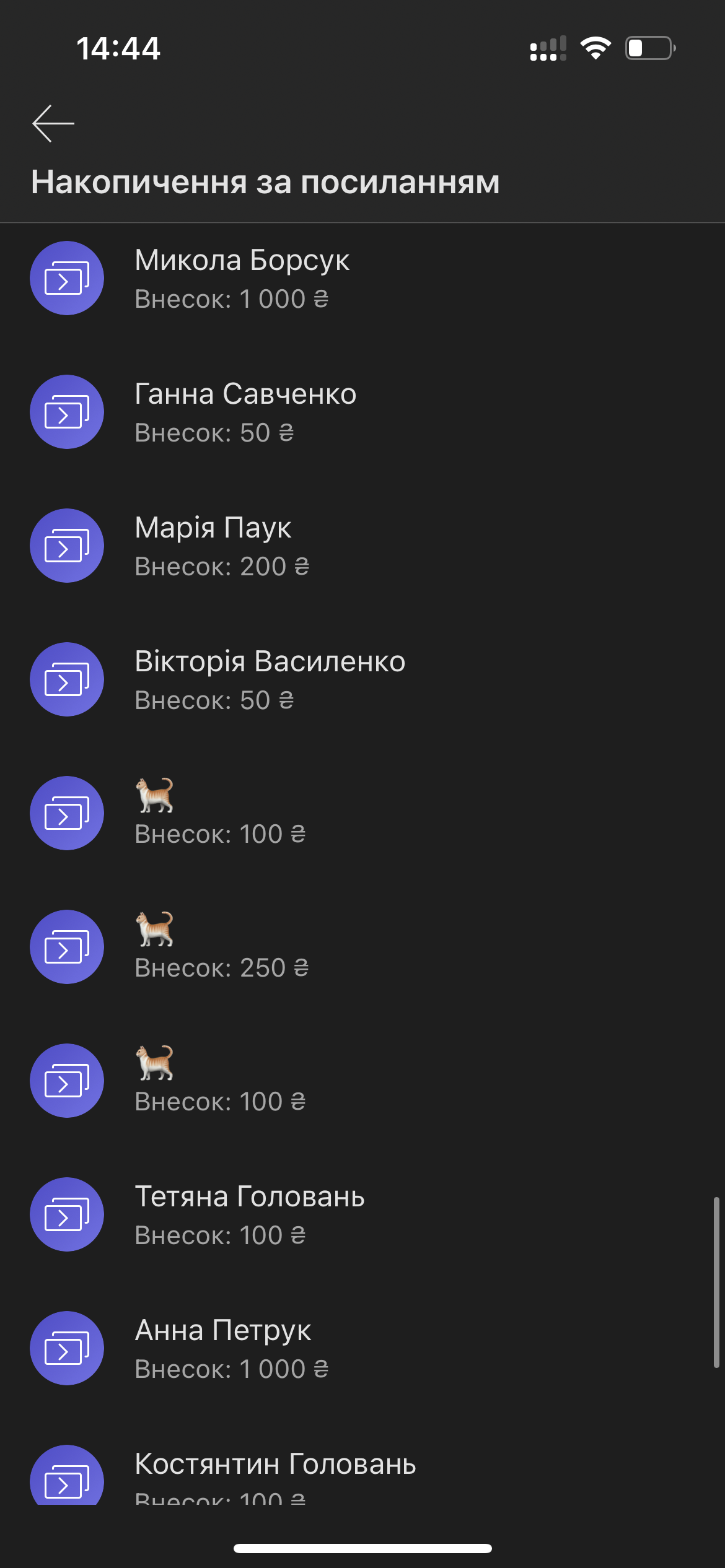The image size is (725, 1568).
Task: Open the contribution icon for Марія Паук
Action: pos(67,546)
